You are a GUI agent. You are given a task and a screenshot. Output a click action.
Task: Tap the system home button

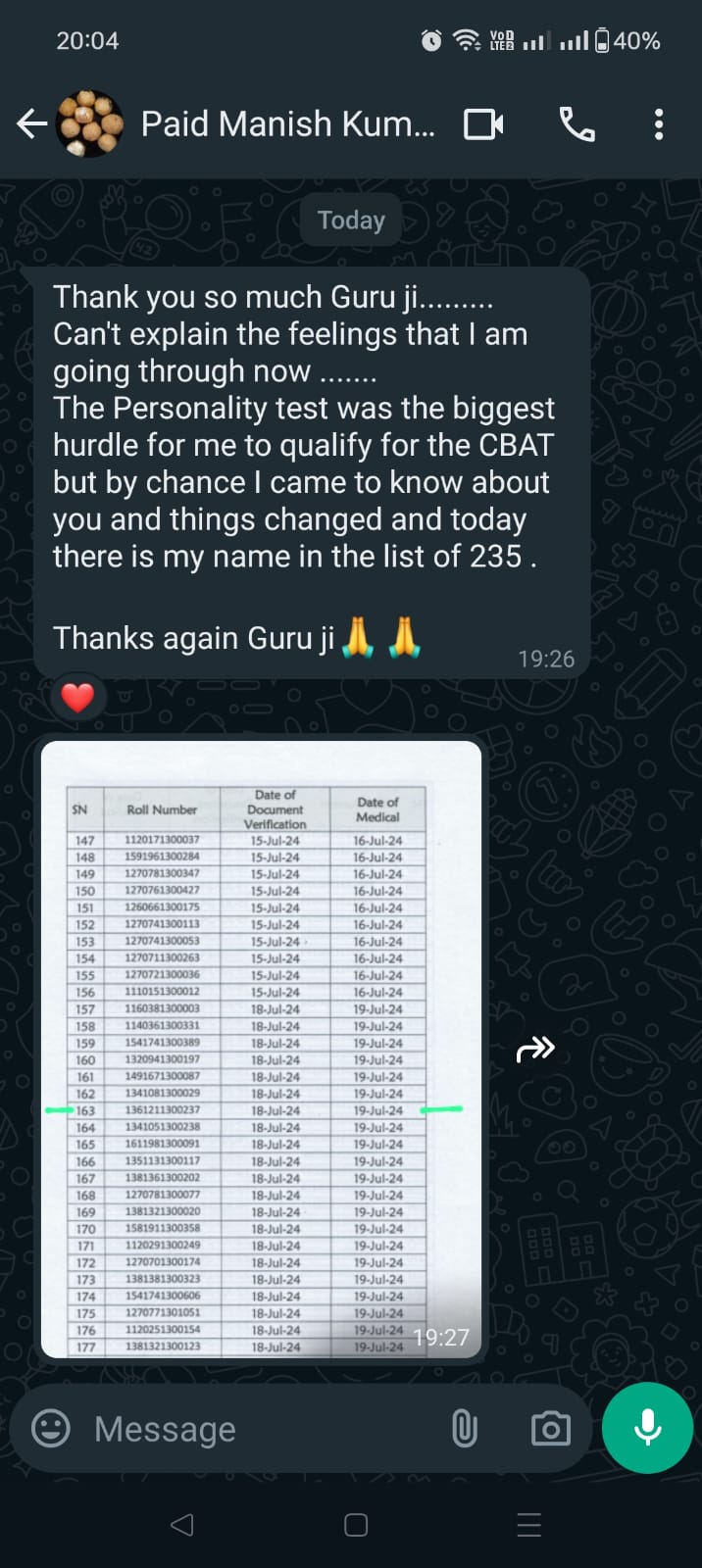356,1525
